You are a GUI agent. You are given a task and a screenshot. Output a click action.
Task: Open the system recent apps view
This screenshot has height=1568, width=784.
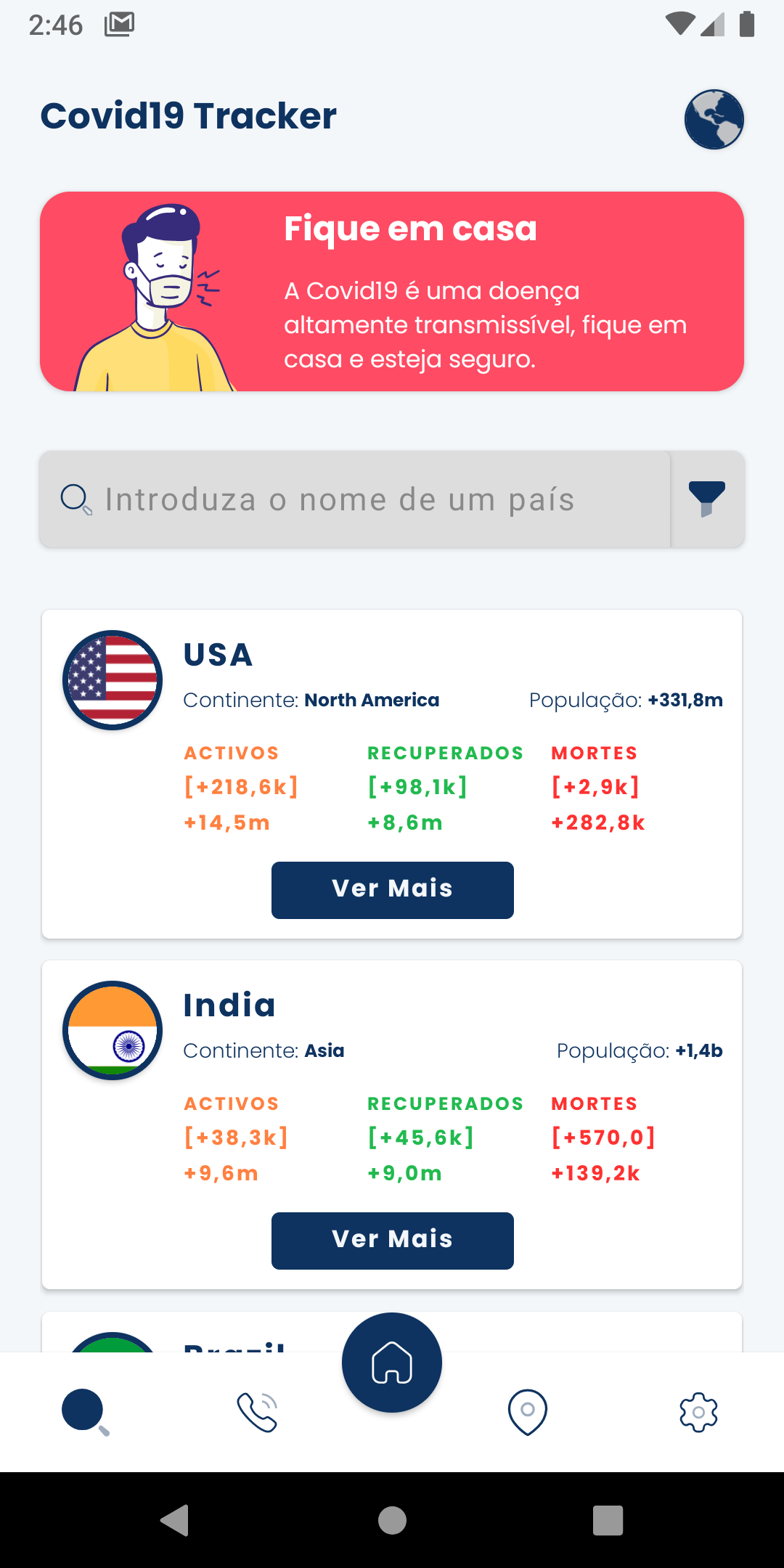(608, 1520)
